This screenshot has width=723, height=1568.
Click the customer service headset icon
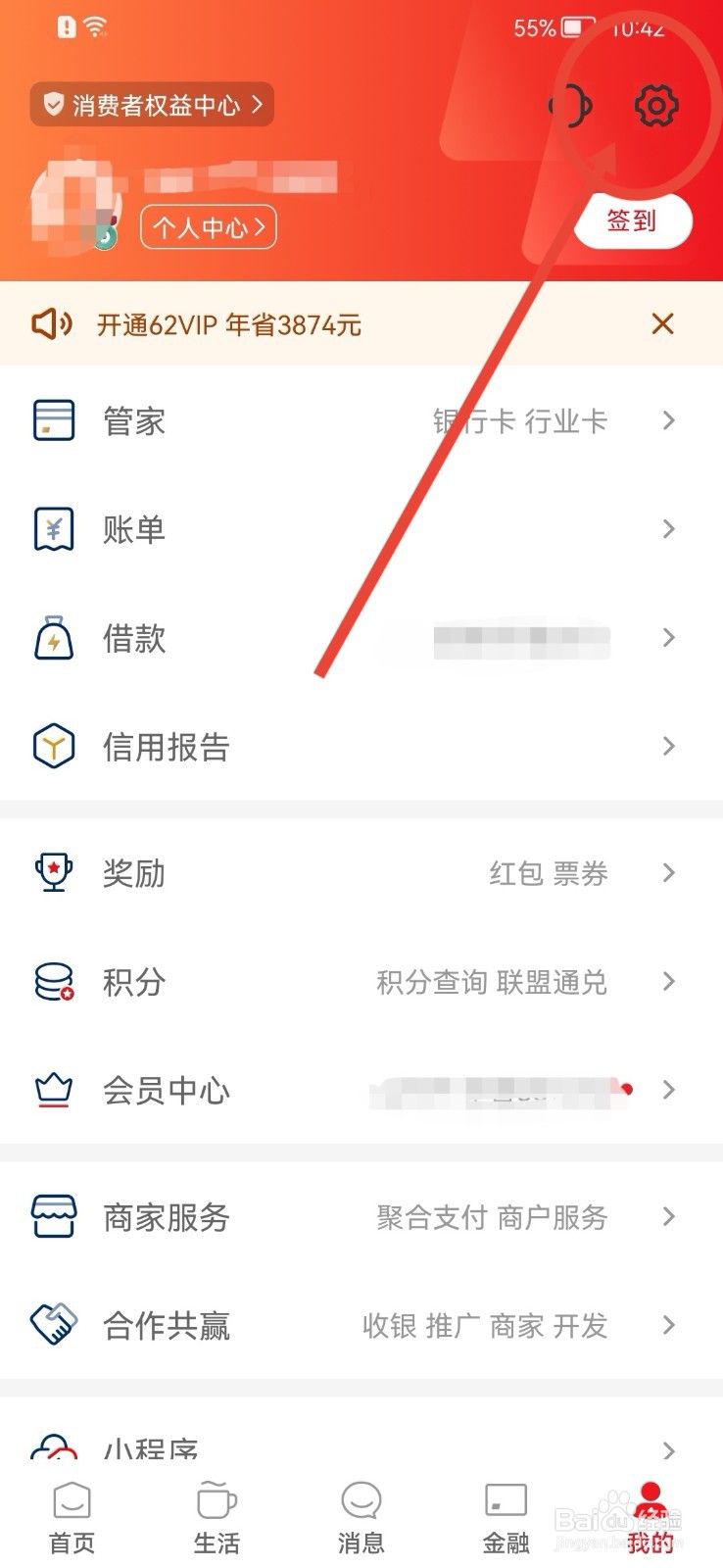(569, 106)
